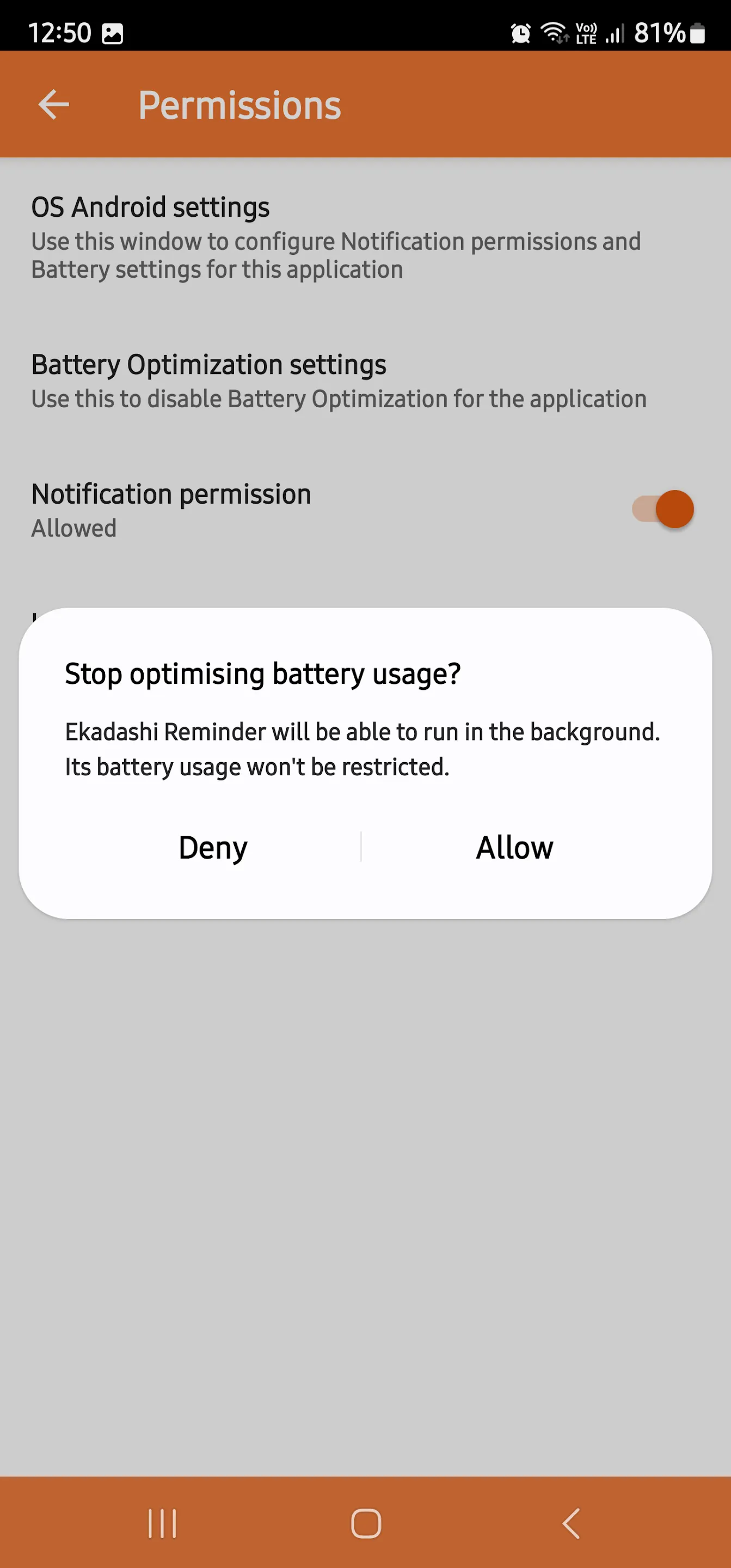Image resolution: width=731 pixels, height=1568 pixels.
Task: Deny the battery optimisation request
Action: click(213, 847)
